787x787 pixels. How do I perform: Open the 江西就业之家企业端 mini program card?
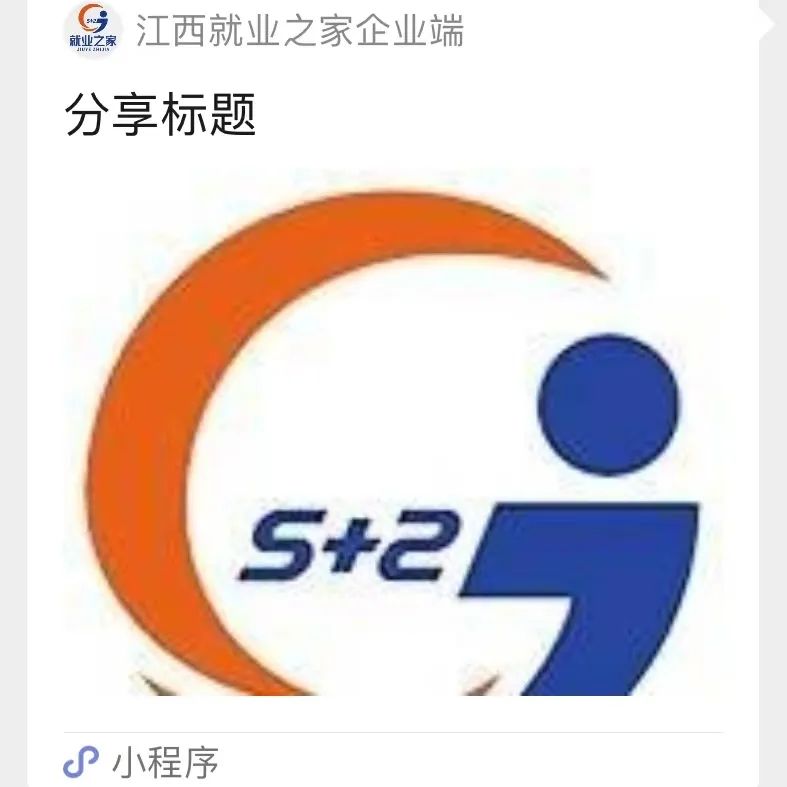[x=393, y=430]
